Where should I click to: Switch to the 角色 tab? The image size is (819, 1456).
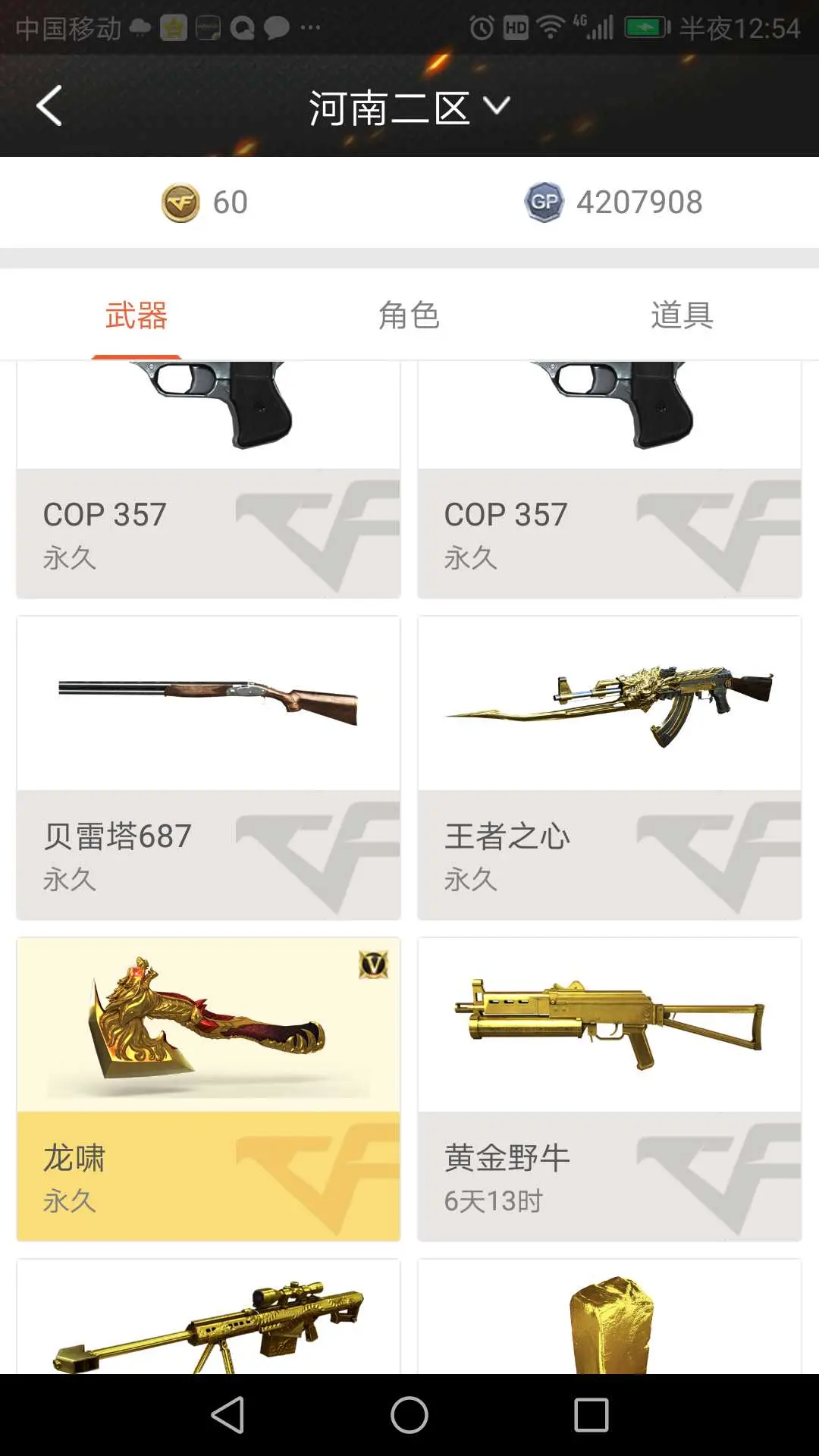click(409, 315)
